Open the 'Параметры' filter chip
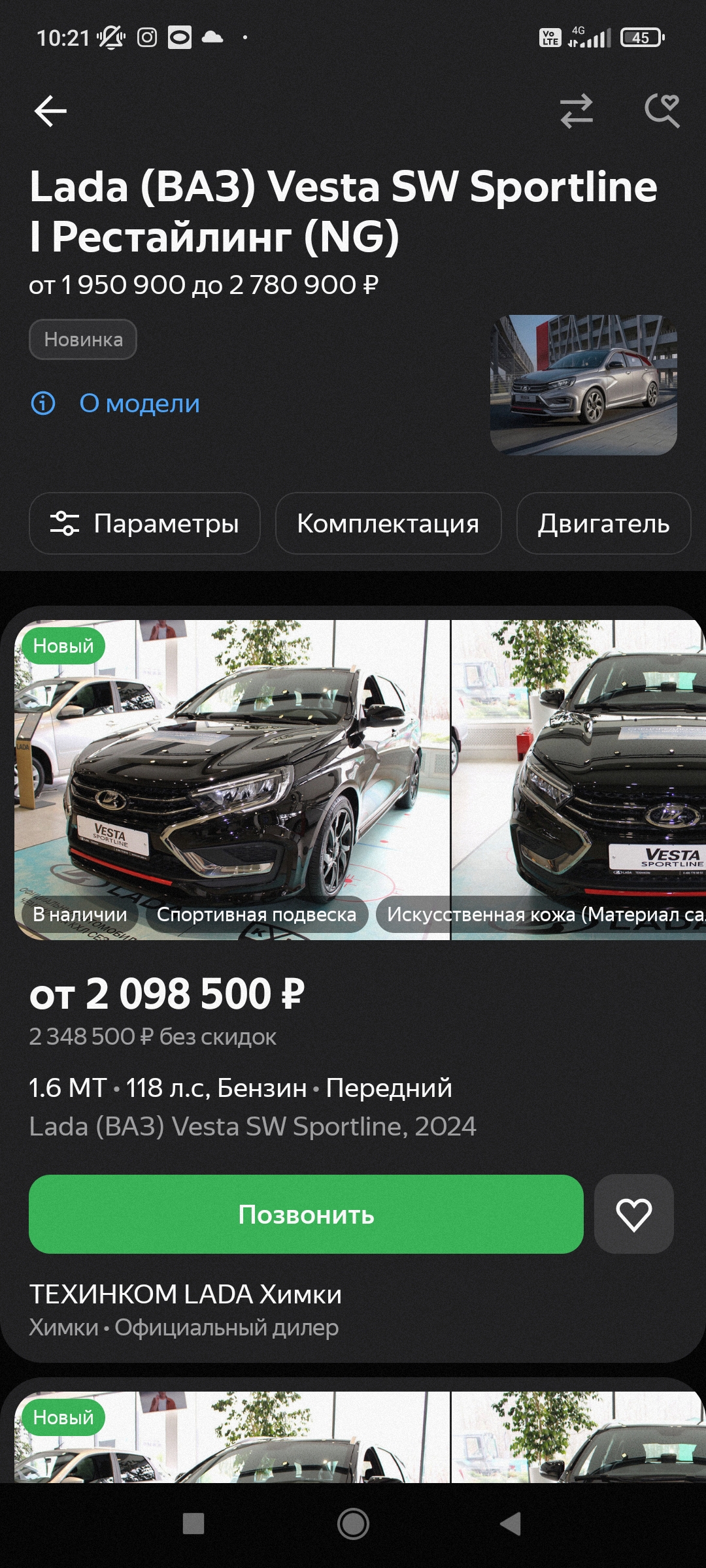 [144, 523]
